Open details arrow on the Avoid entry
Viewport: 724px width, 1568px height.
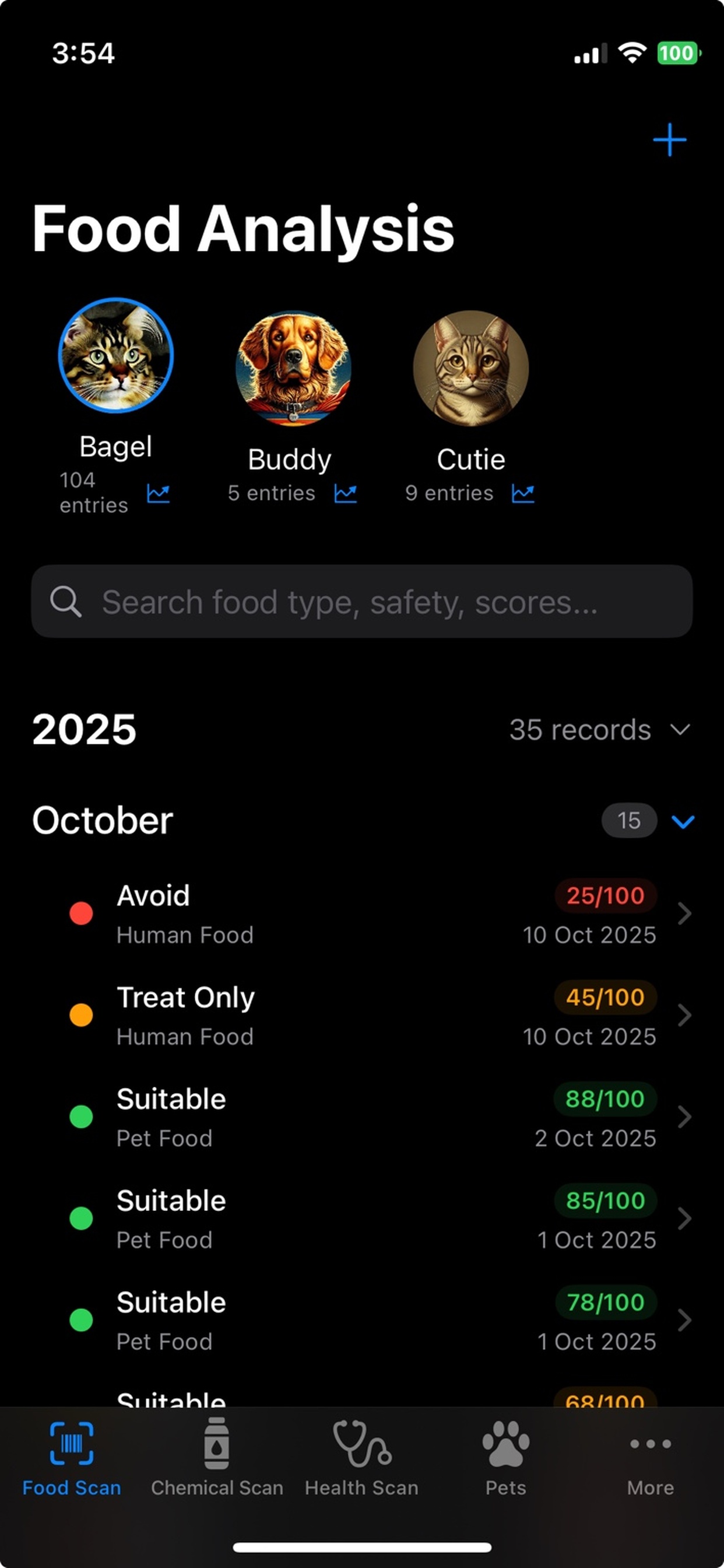click(x=685, y=914)
